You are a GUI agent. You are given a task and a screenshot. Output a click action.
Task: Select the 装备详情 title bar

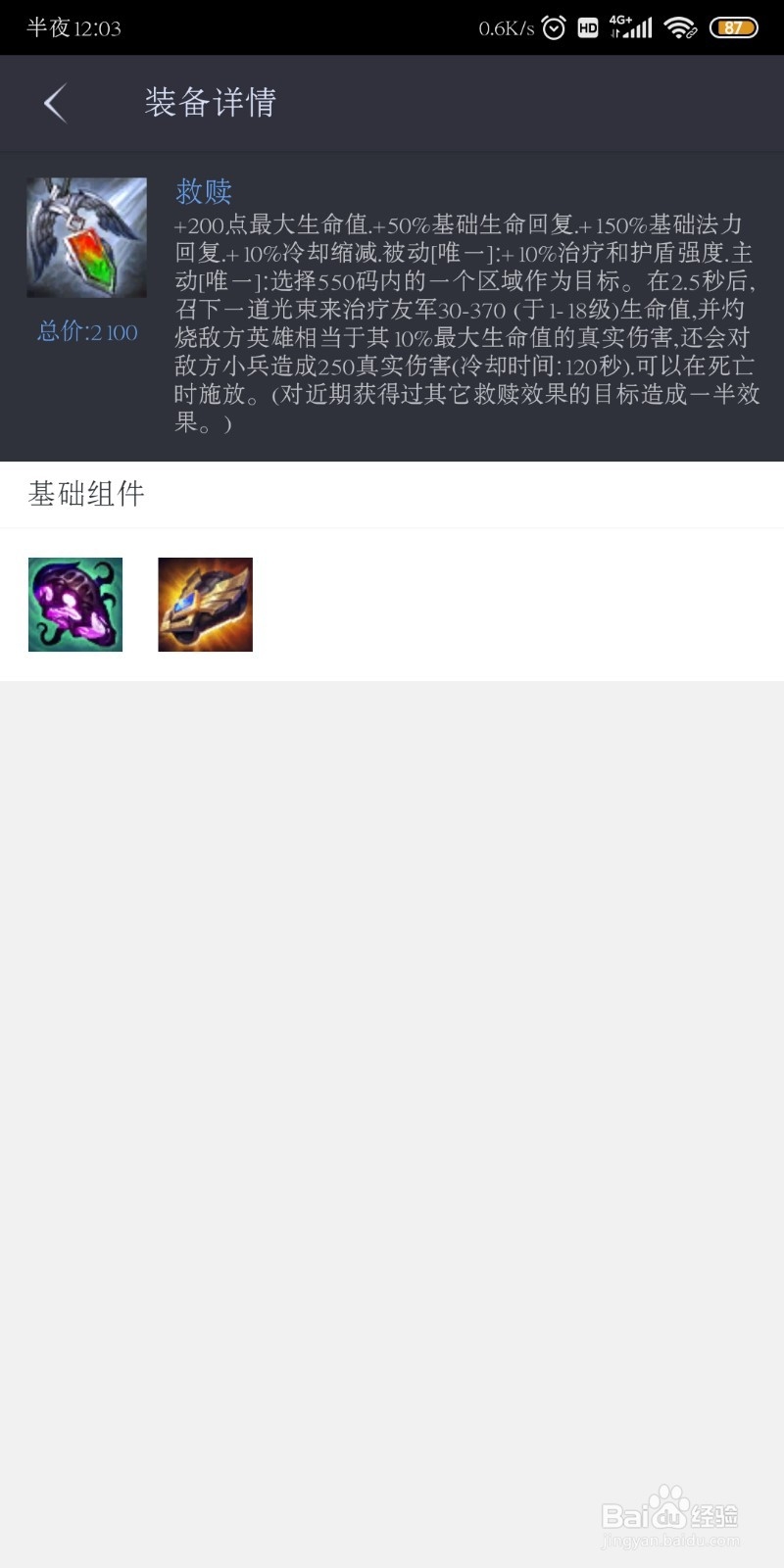pyautogui.click(x=213, y=102)
